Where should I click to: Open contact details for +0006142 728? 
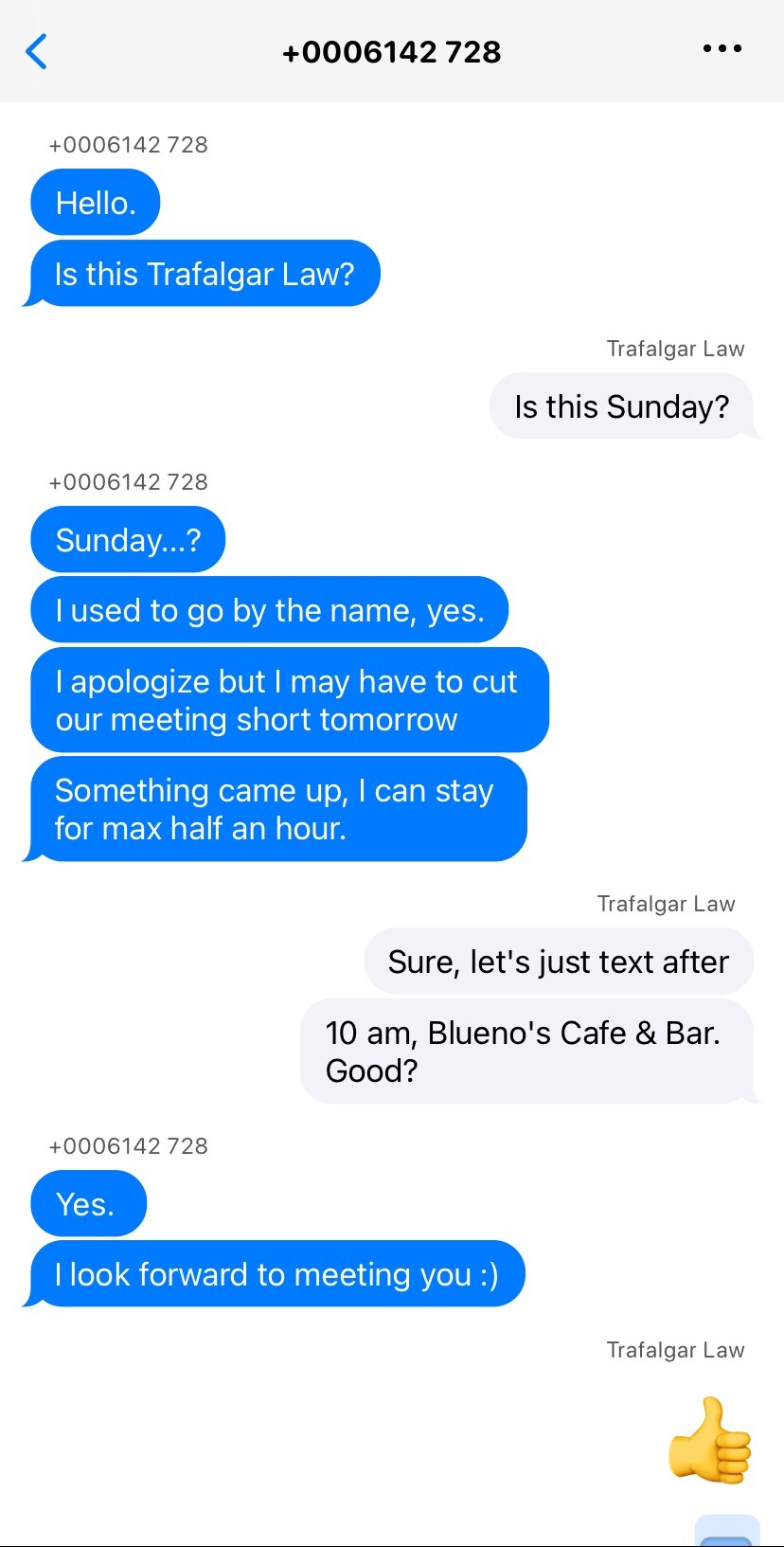coord(391,52)
